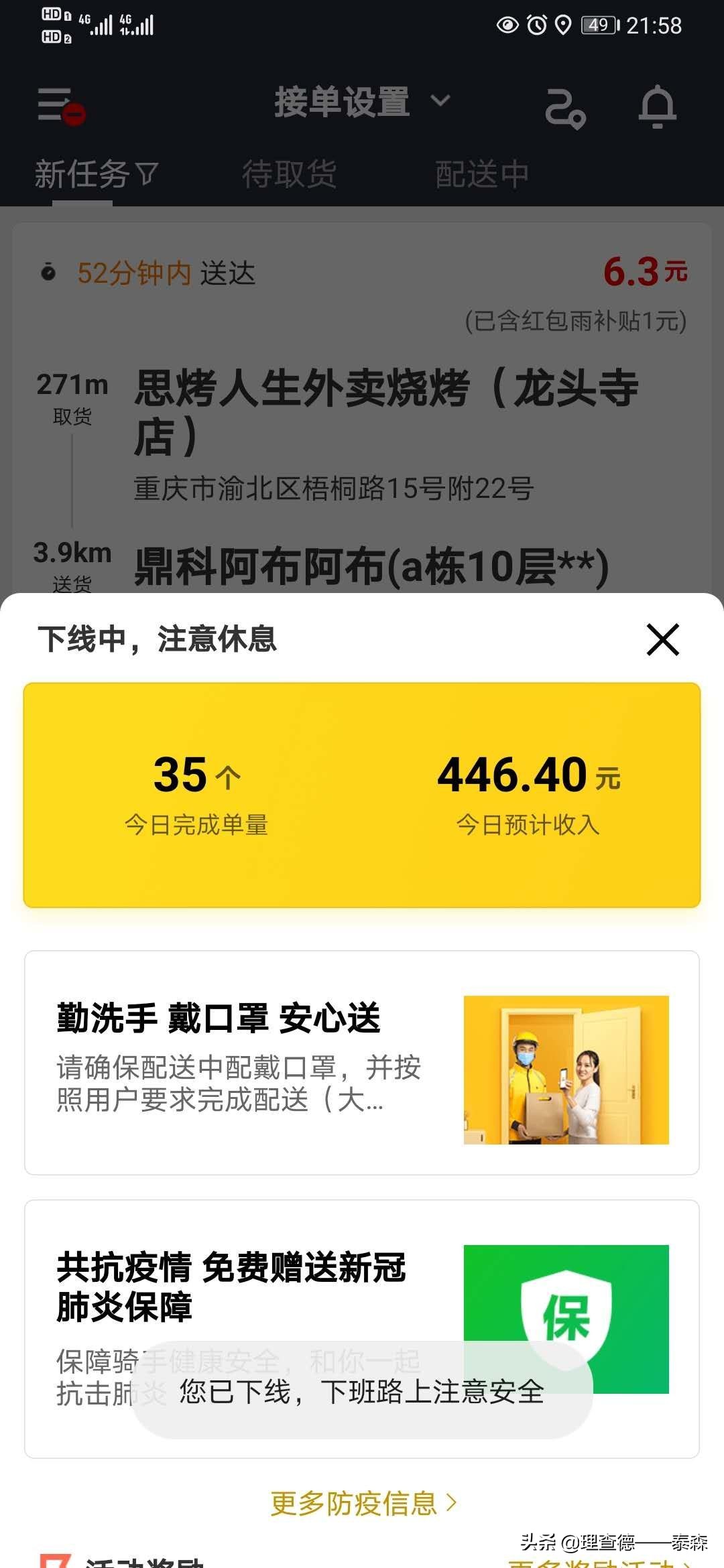Image resolution: width=724 pixels, height=1568 pixels.
Task: Switch to the 配送中 tab
Action: point(482,174)
